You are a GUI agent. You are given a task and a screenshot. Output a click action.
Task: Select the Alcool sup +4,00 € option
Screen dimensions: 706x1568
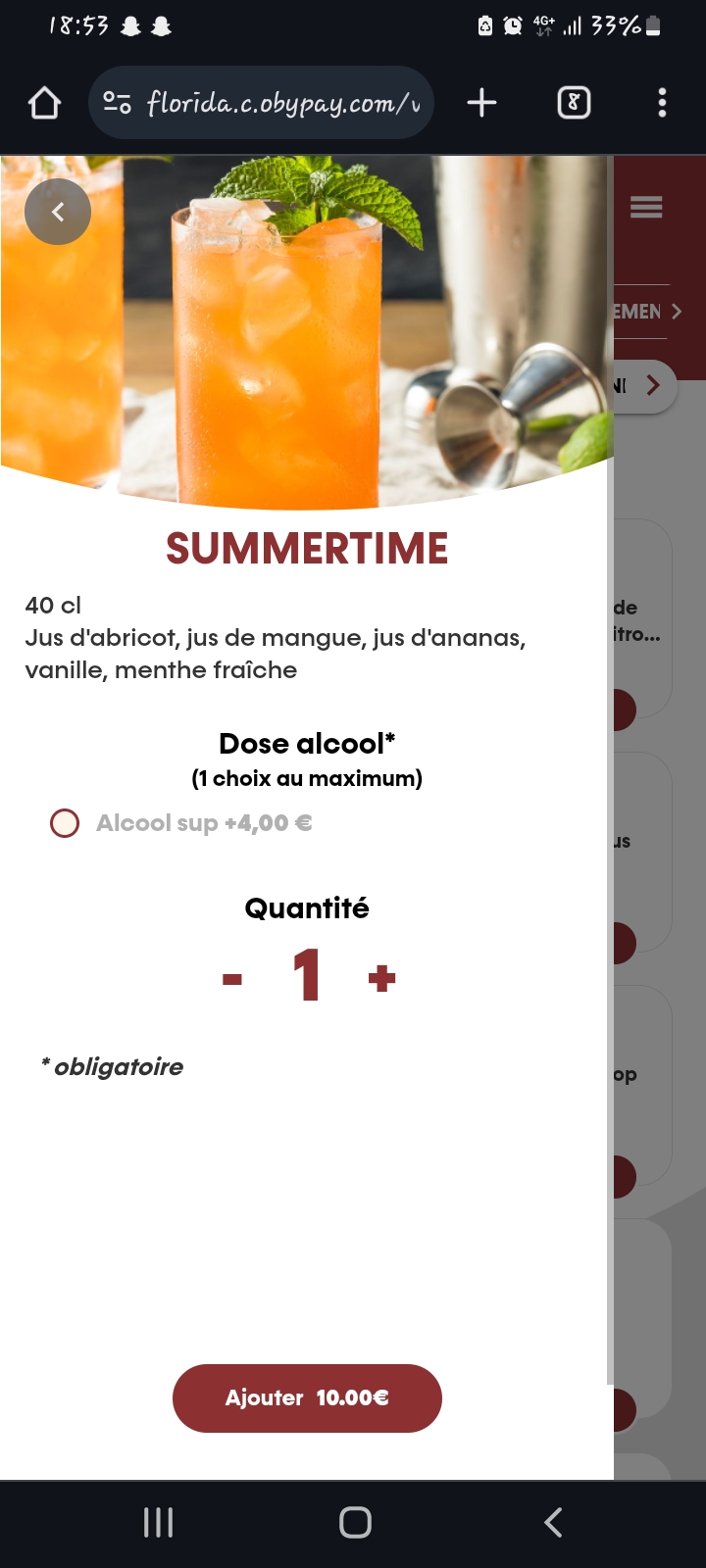(65, 823)
